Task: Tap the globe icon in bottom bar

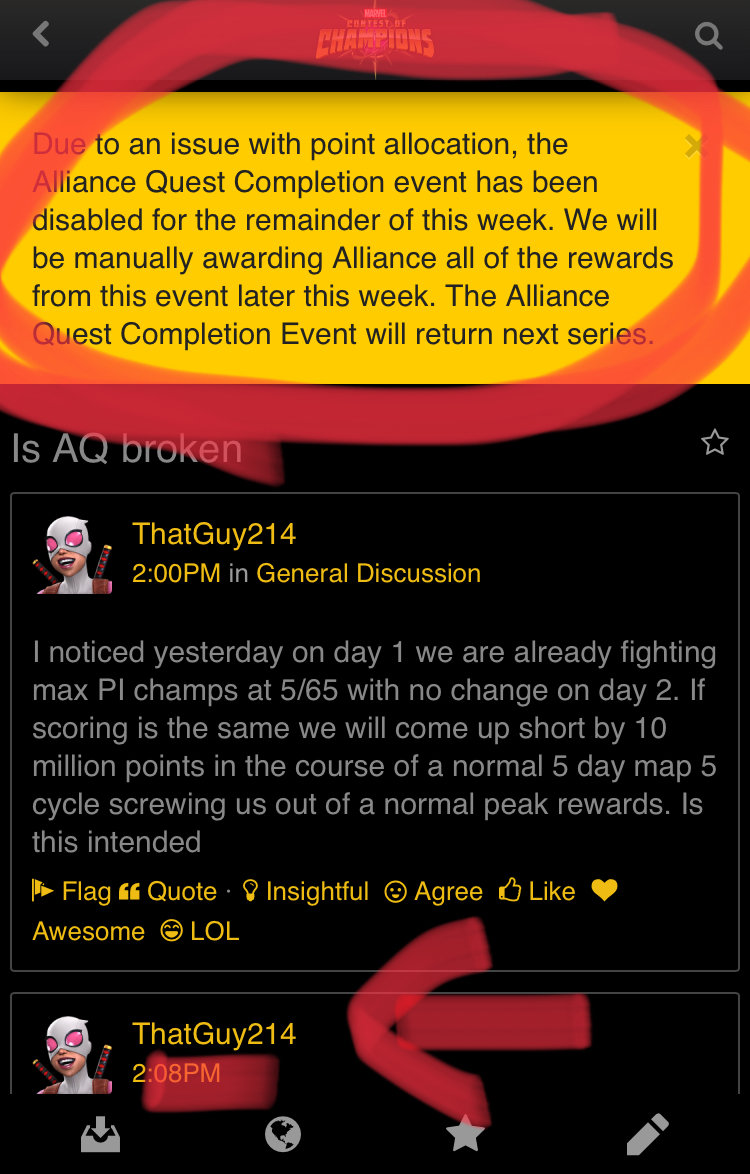Action: tap(283, 1133)
